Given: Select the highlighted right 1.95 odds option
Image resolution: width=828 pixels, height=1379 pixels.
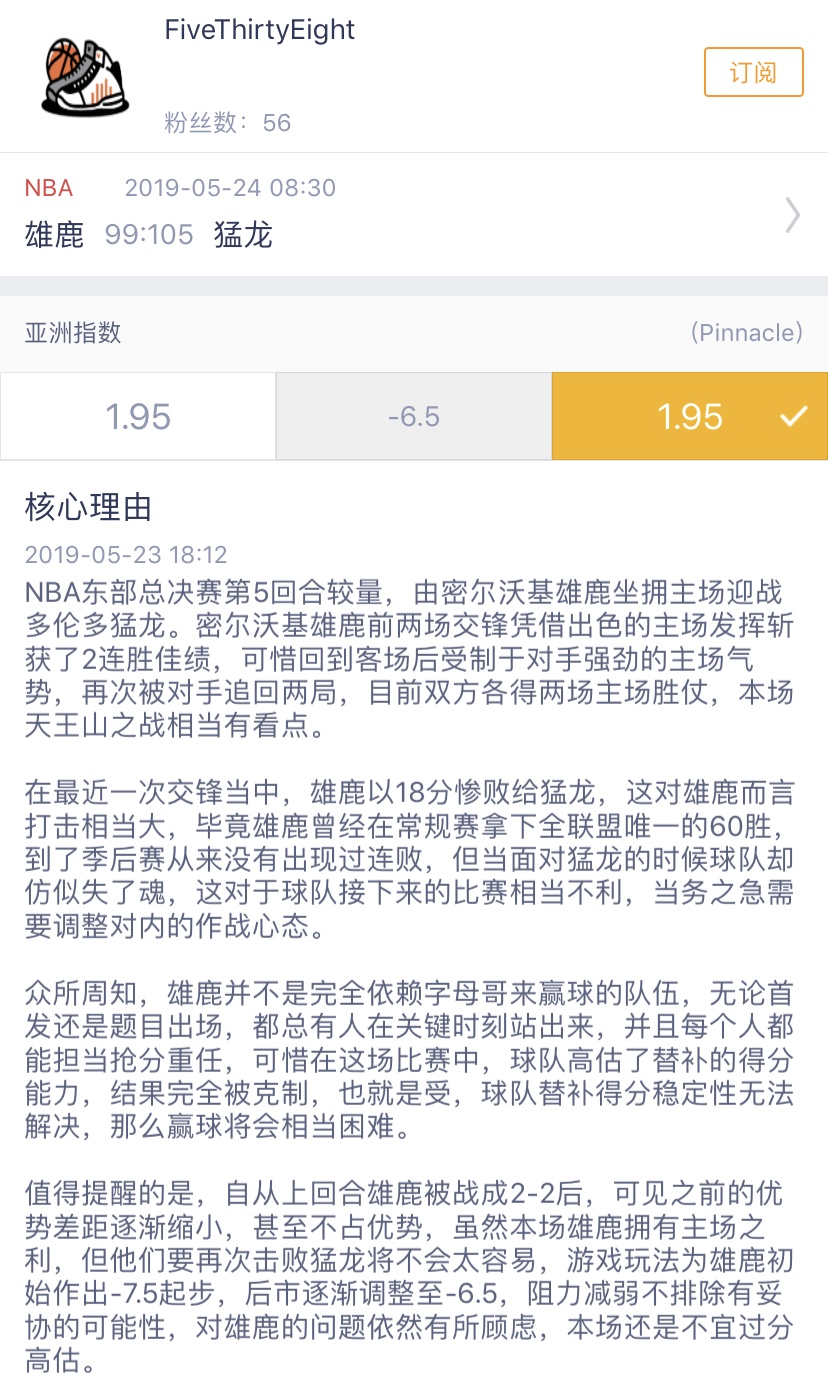Looking at the screenshot, I should tap(690, 416).
